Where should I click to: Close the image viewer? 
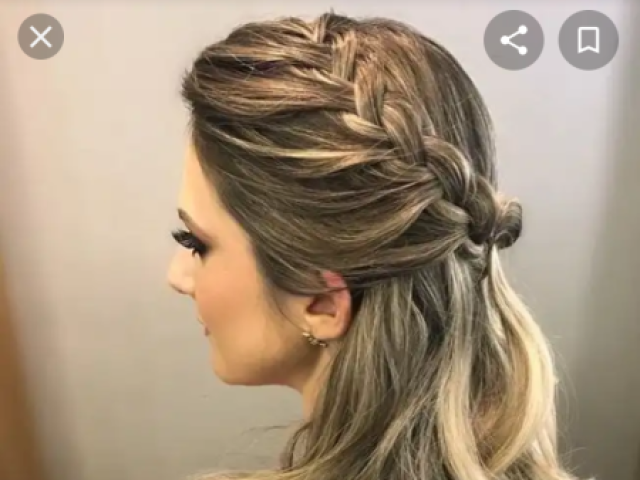point(40,37)
